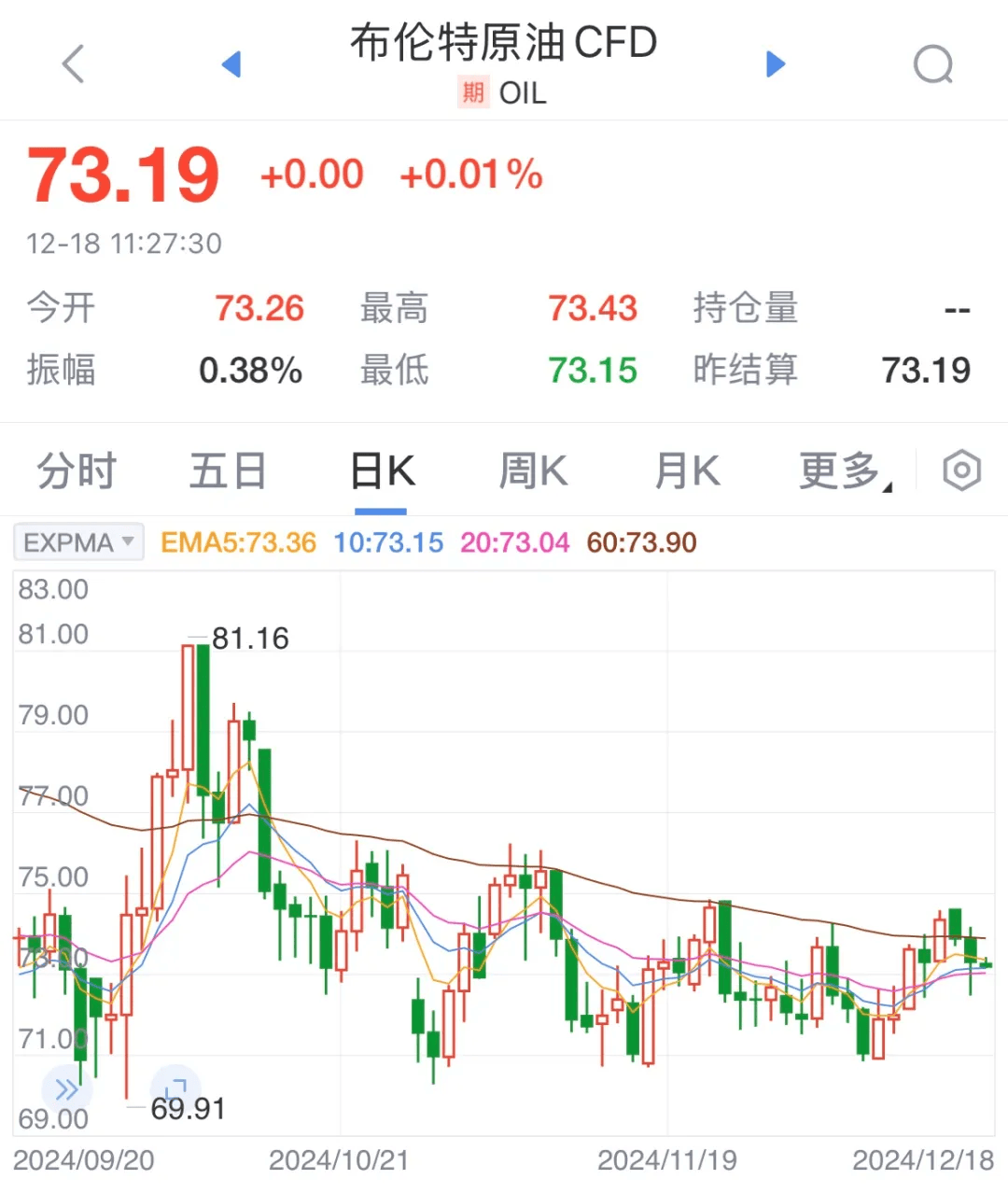
Task: Go to previous instrument with left blue arrow
Action: 231,63
